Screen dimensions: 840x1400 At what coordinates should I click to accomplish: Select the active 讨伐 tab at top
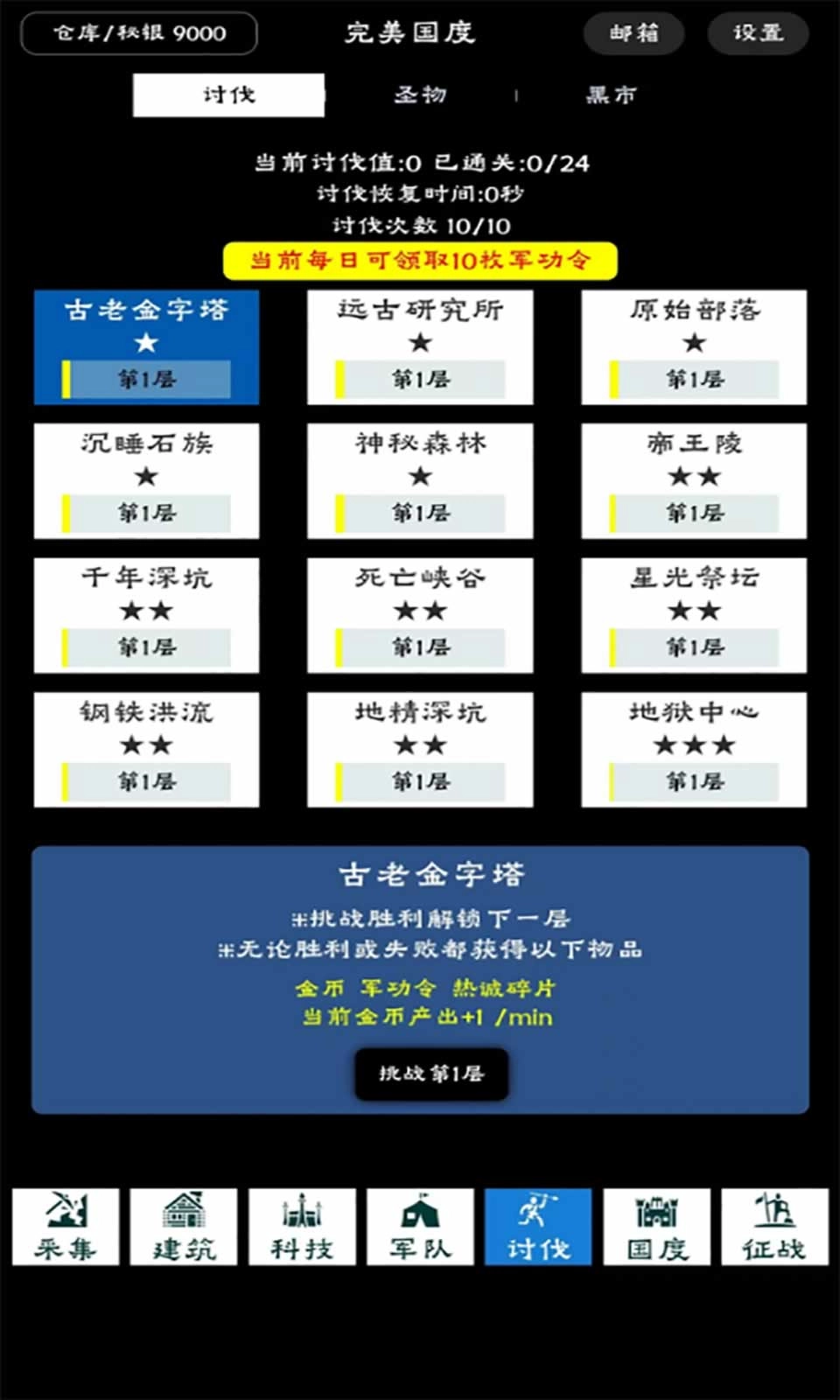227,94
